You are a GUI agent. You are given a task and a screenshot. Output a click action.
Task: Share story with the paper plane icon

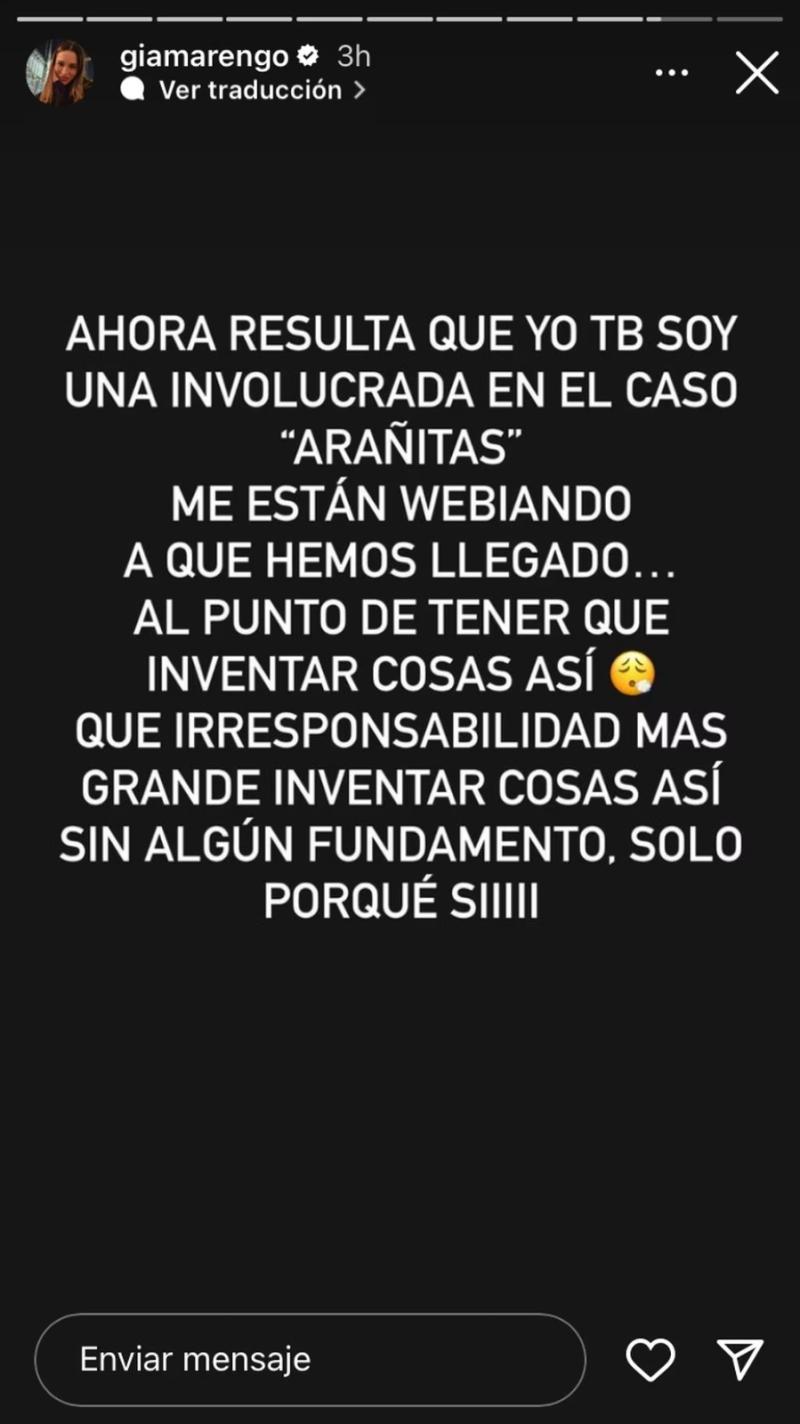click(x=740, y=1359)
